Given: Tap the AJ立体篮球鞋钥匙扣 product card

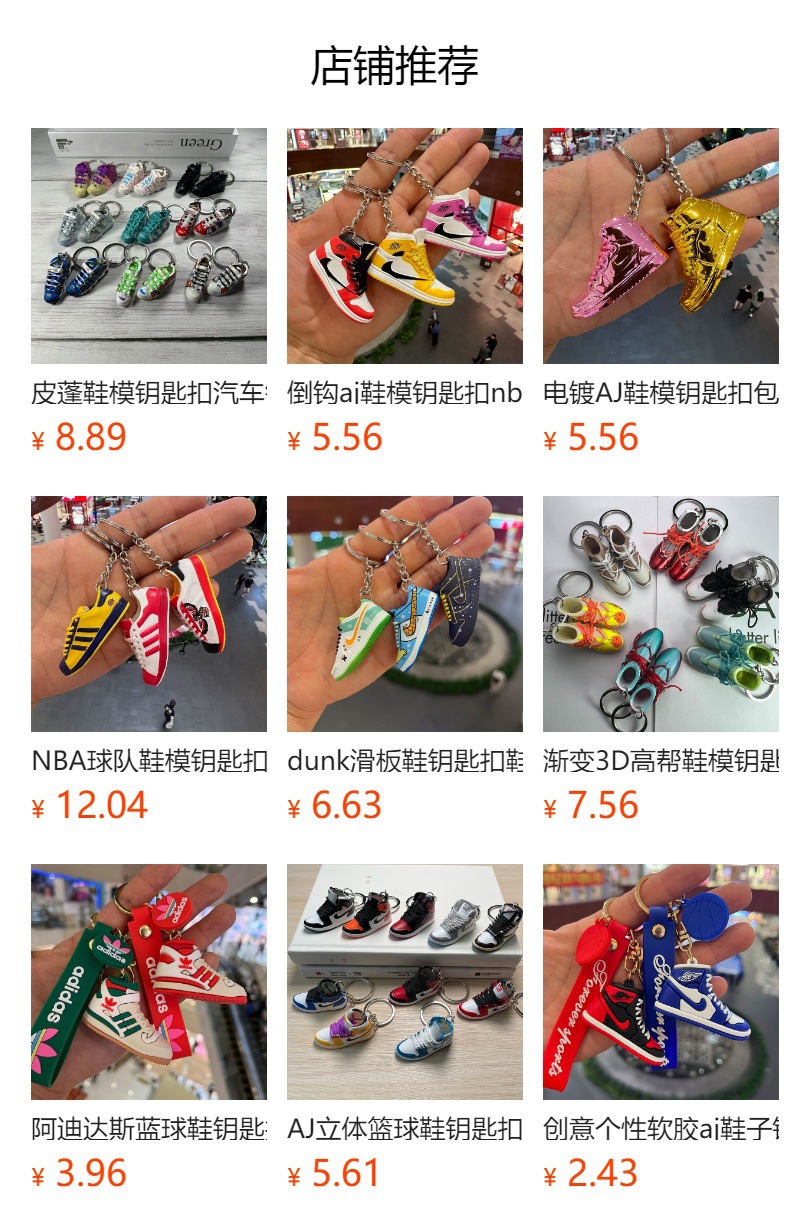Looking at the screenshot, I should (404, 982).
